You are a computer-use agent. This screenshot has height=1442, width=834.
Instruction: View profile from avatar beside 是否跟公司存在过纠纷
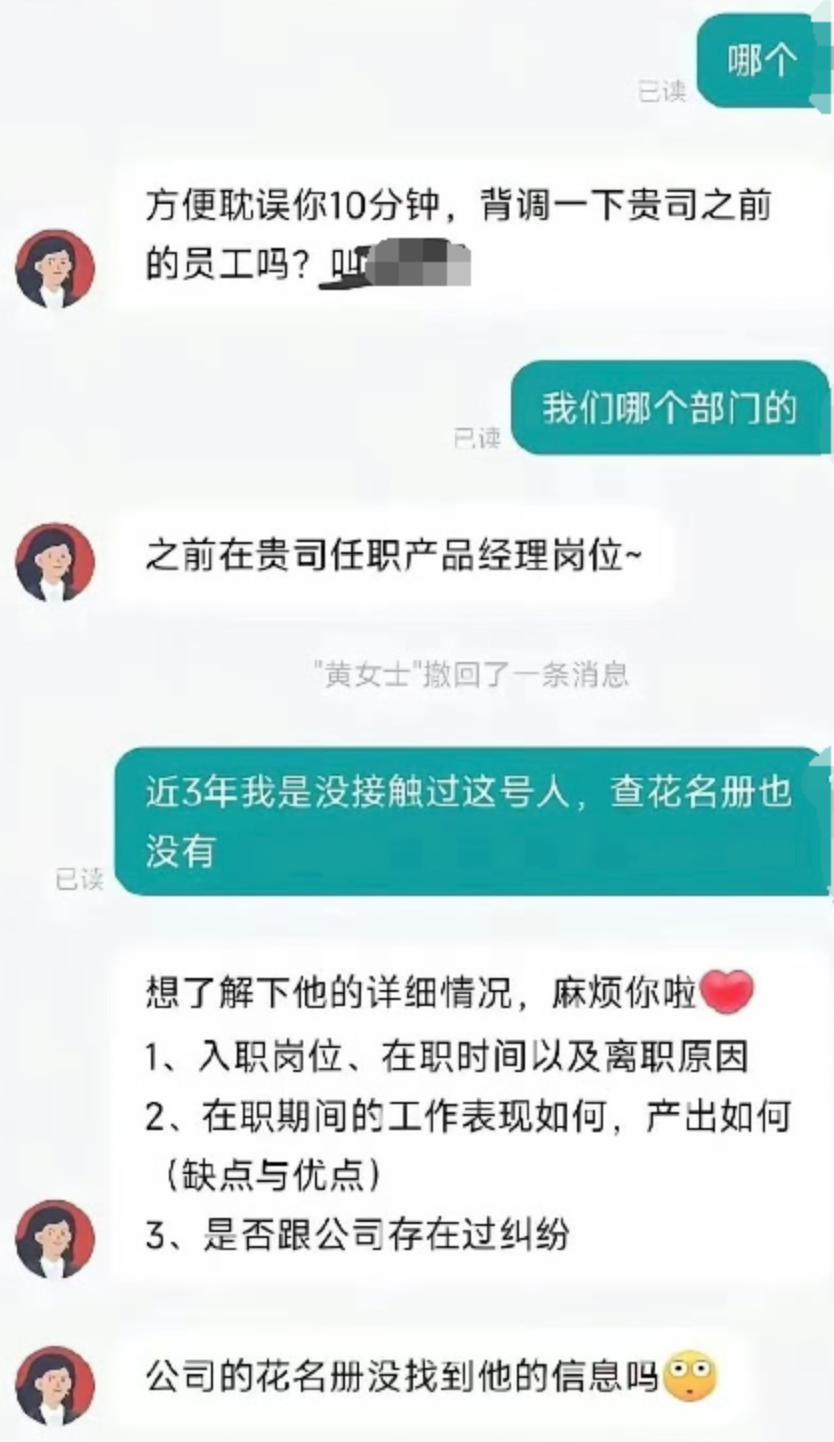tap(55, 1239)
